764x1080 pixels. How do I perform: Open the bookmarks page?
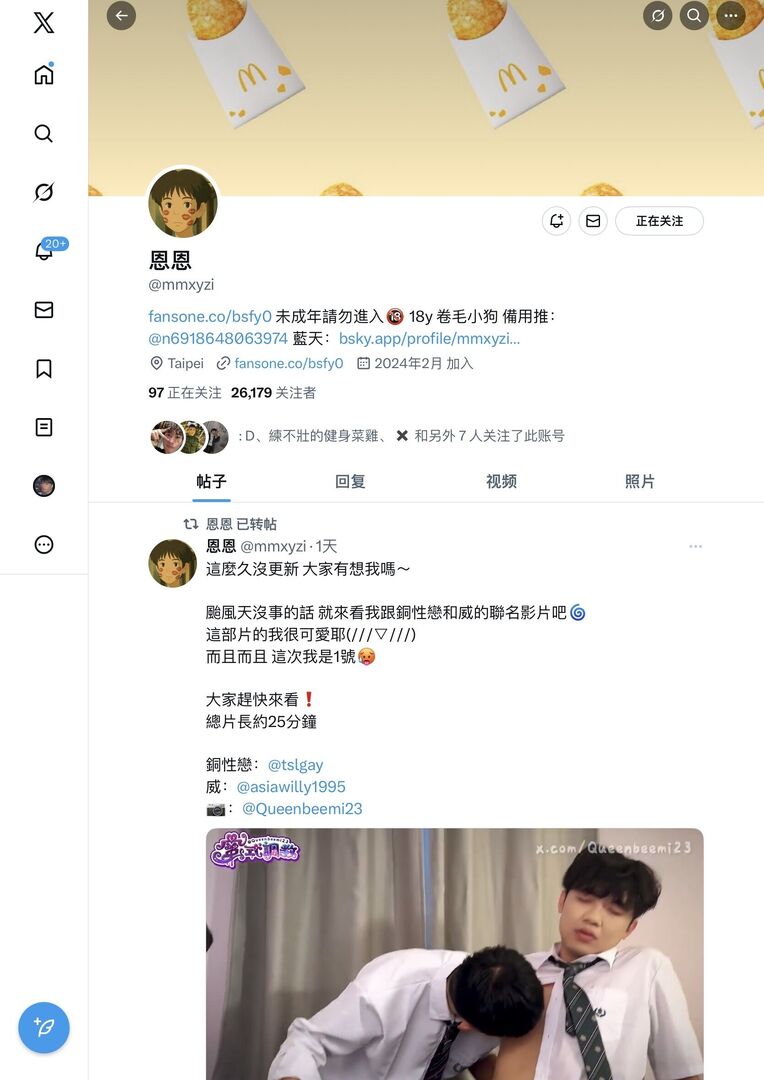coord(44,369)
